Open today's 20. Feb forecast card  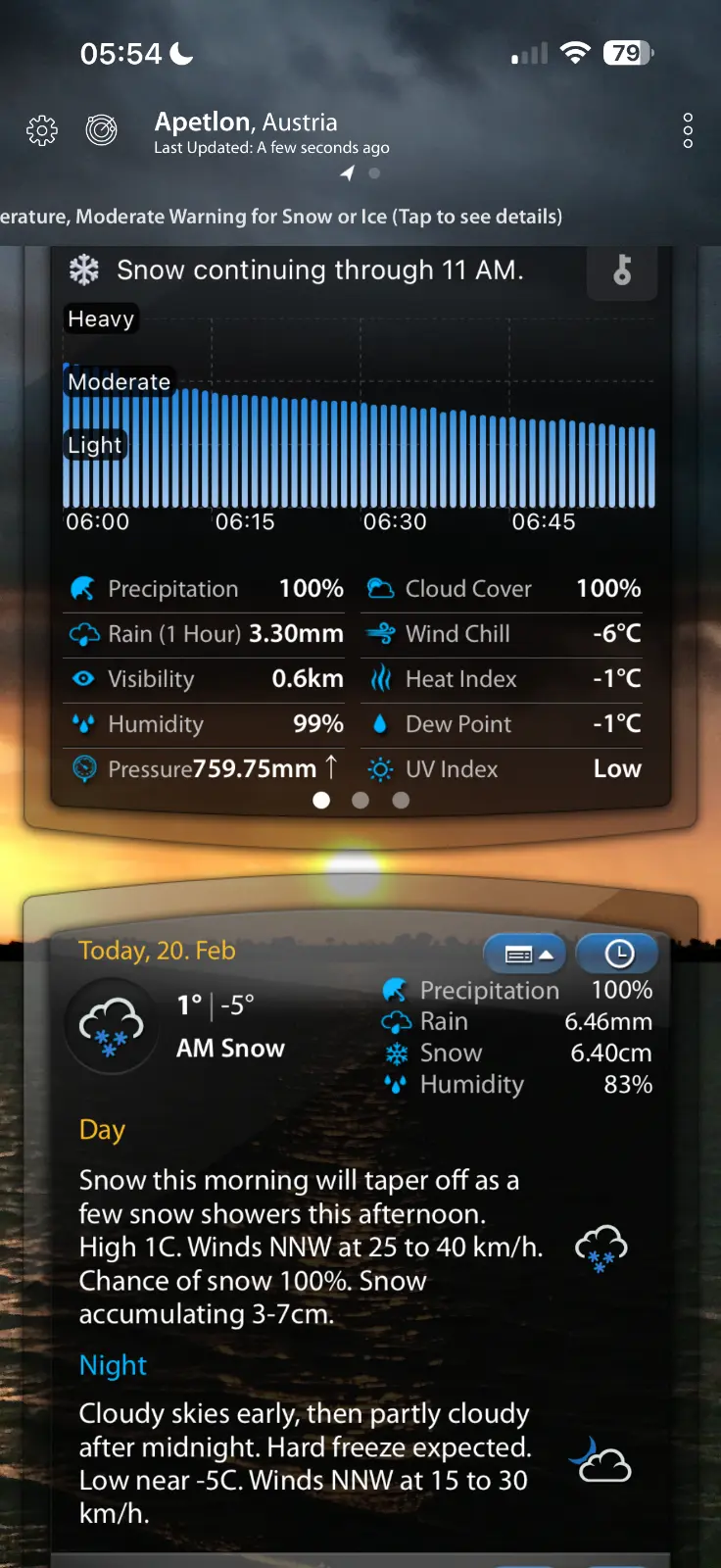tap(157, 951)
